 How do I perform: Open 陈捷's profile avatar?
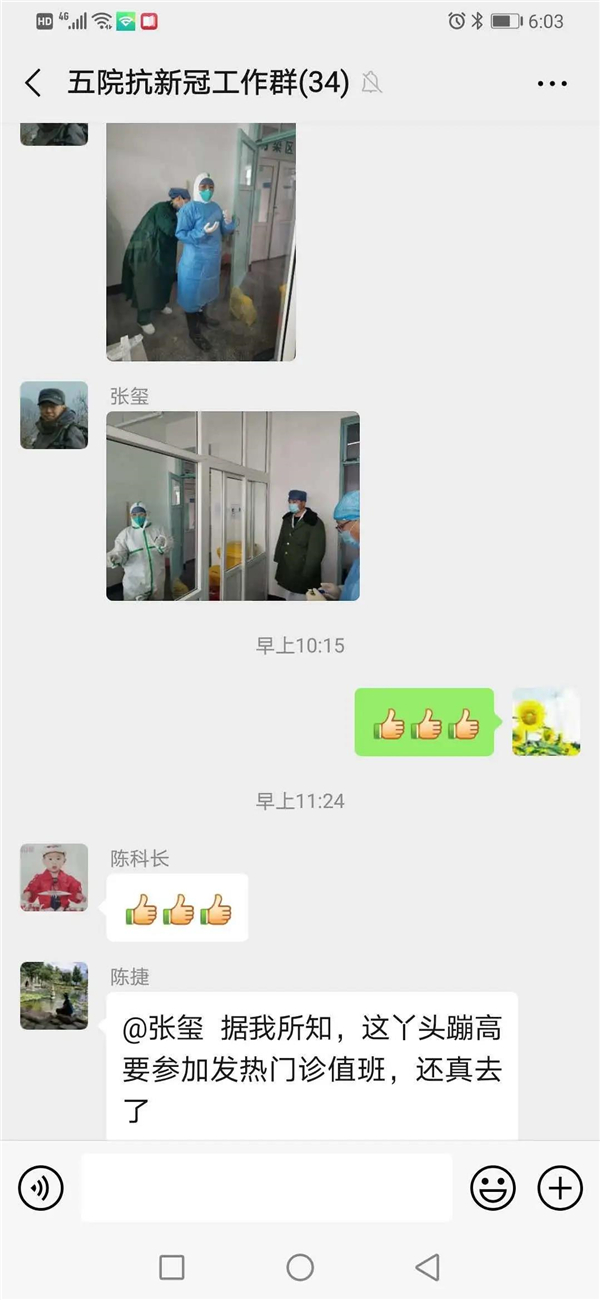pyautogui.click(x=54, y=995)
